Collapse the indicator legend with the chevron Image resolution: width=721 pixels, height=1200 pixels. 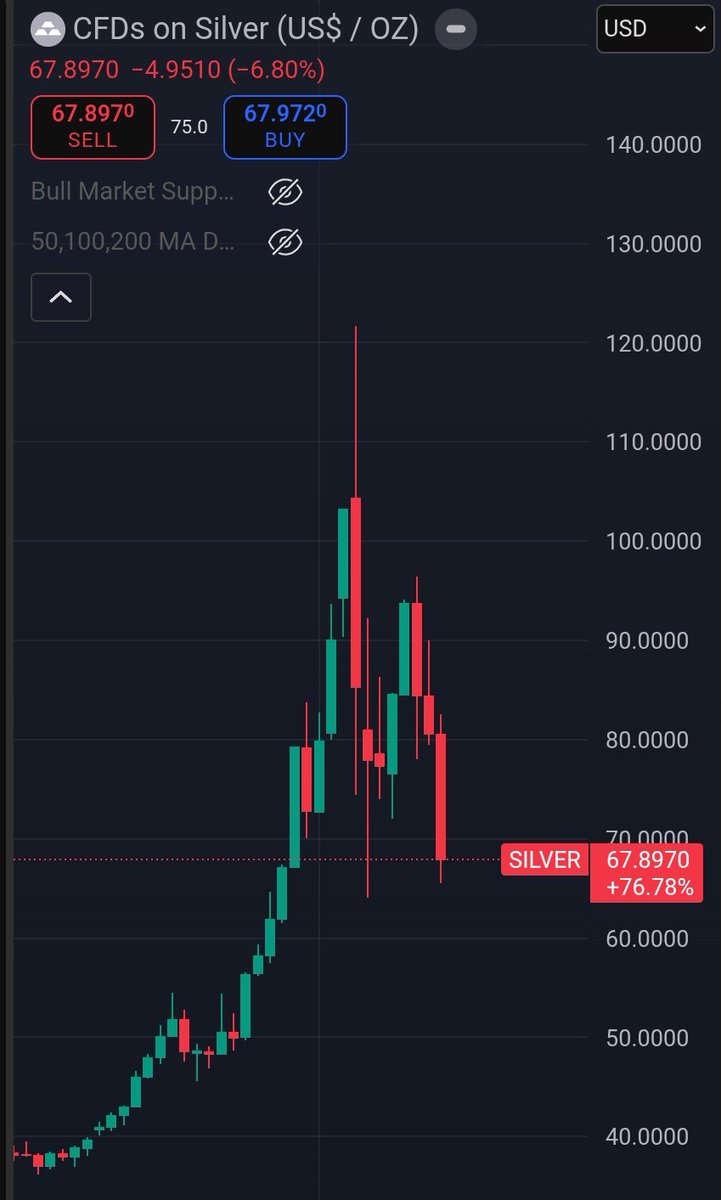[61, 297]
